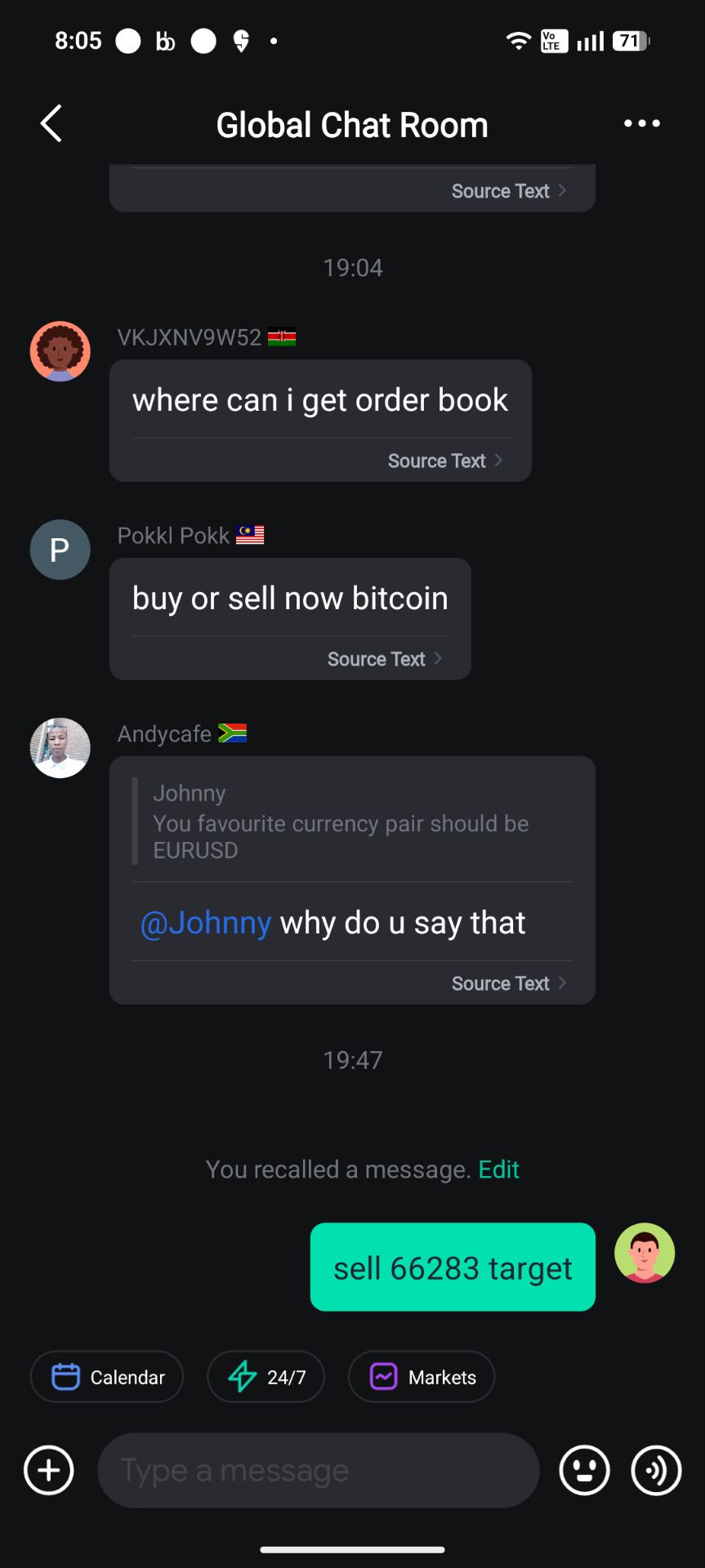
Task: Open Pokkl Pokk's profile avatar
Action: tap(60, 550)
